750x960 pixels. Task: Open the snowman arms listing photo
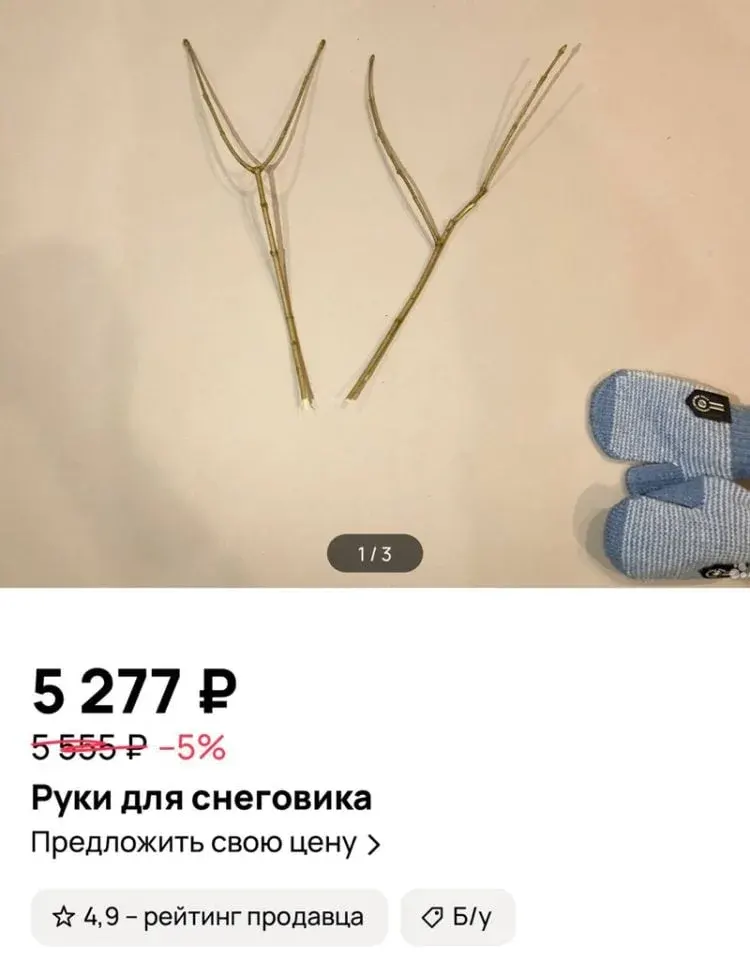coord(375,290)
